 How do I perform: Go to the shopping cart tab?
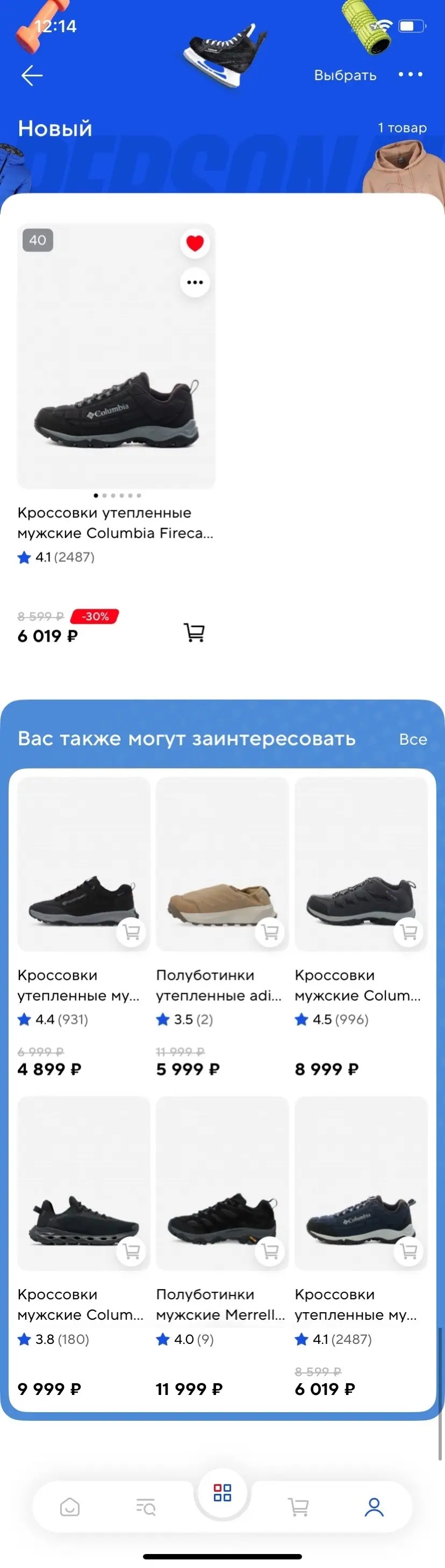(x=298, y=1507)
